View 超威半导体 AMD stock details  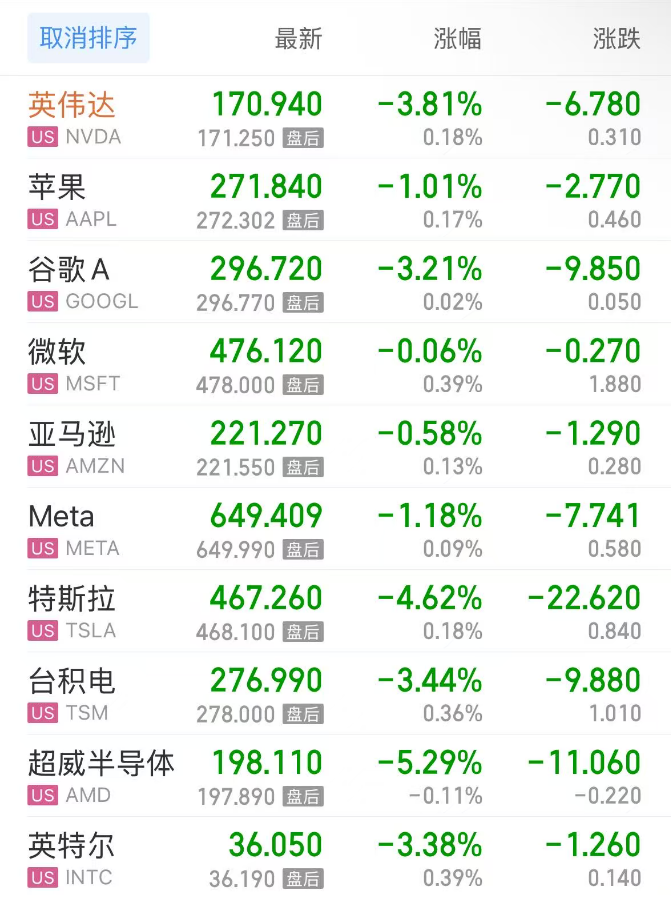coord(100,776)
